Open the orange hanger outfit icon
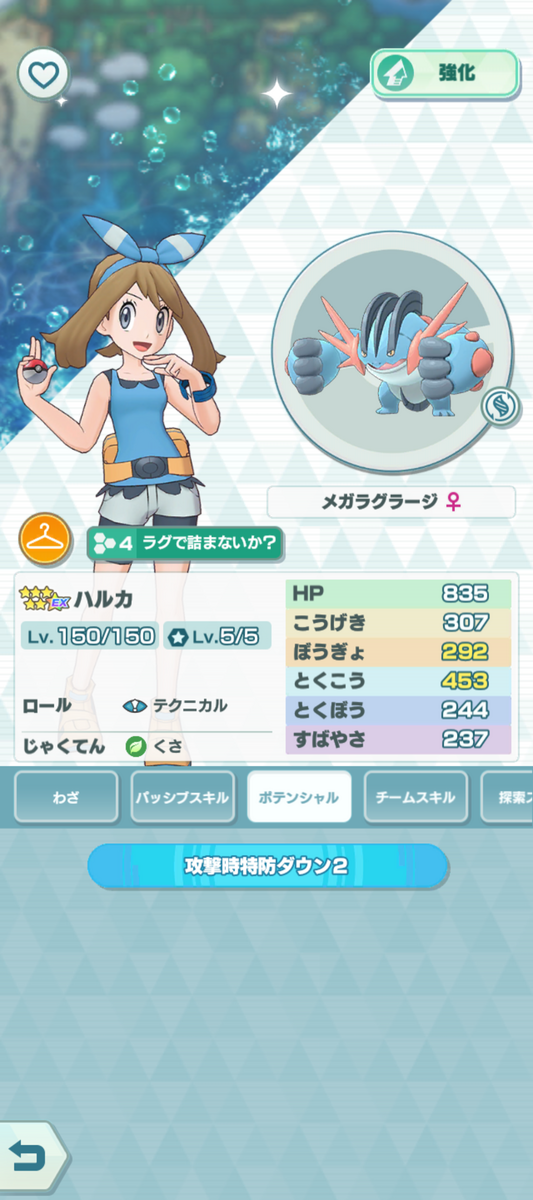This screenshot has width=533, height=1200. tap(43, 542)
